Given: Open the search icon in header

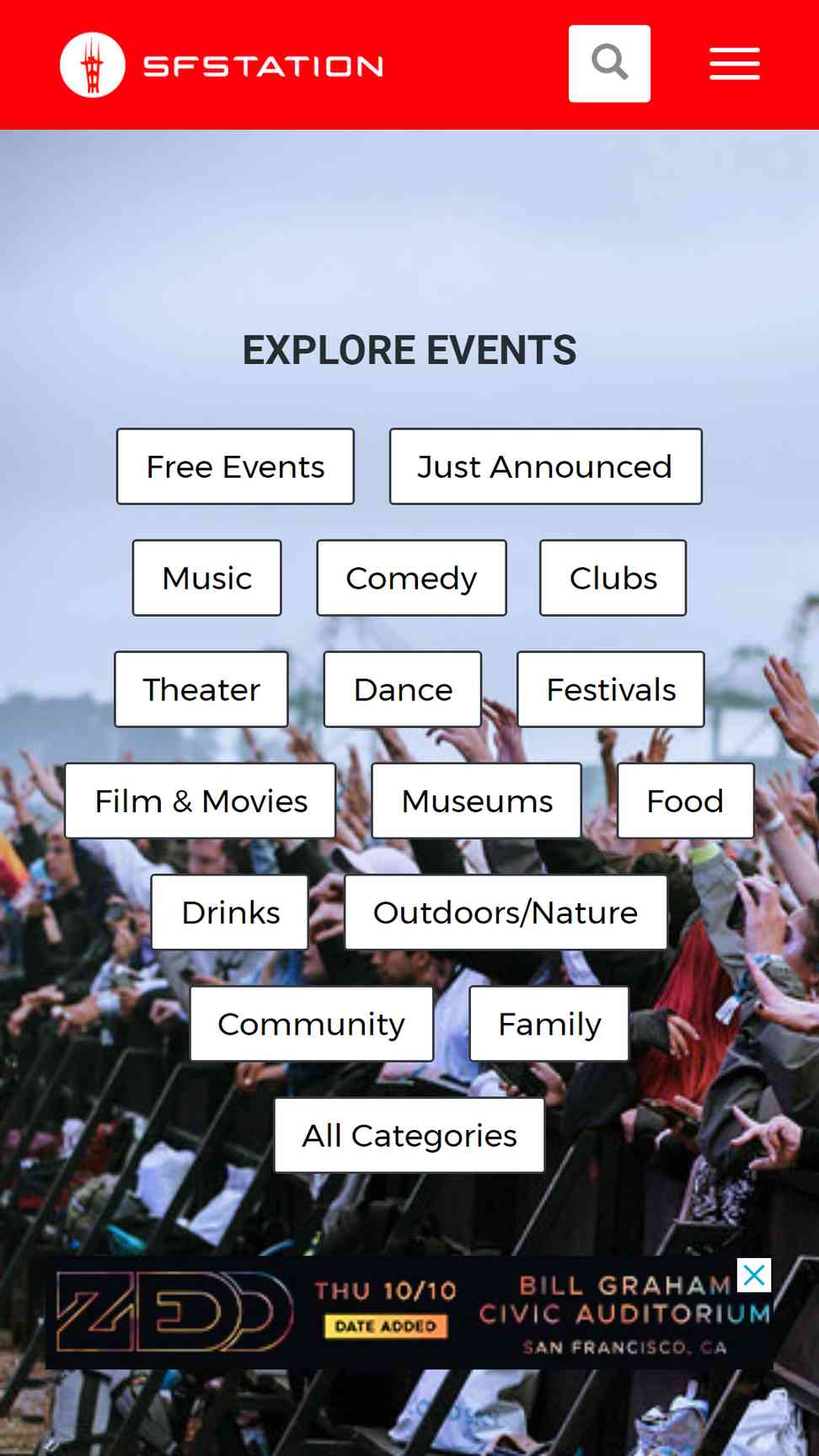Looking at the screenshot, I should click(x=609, y=63).
